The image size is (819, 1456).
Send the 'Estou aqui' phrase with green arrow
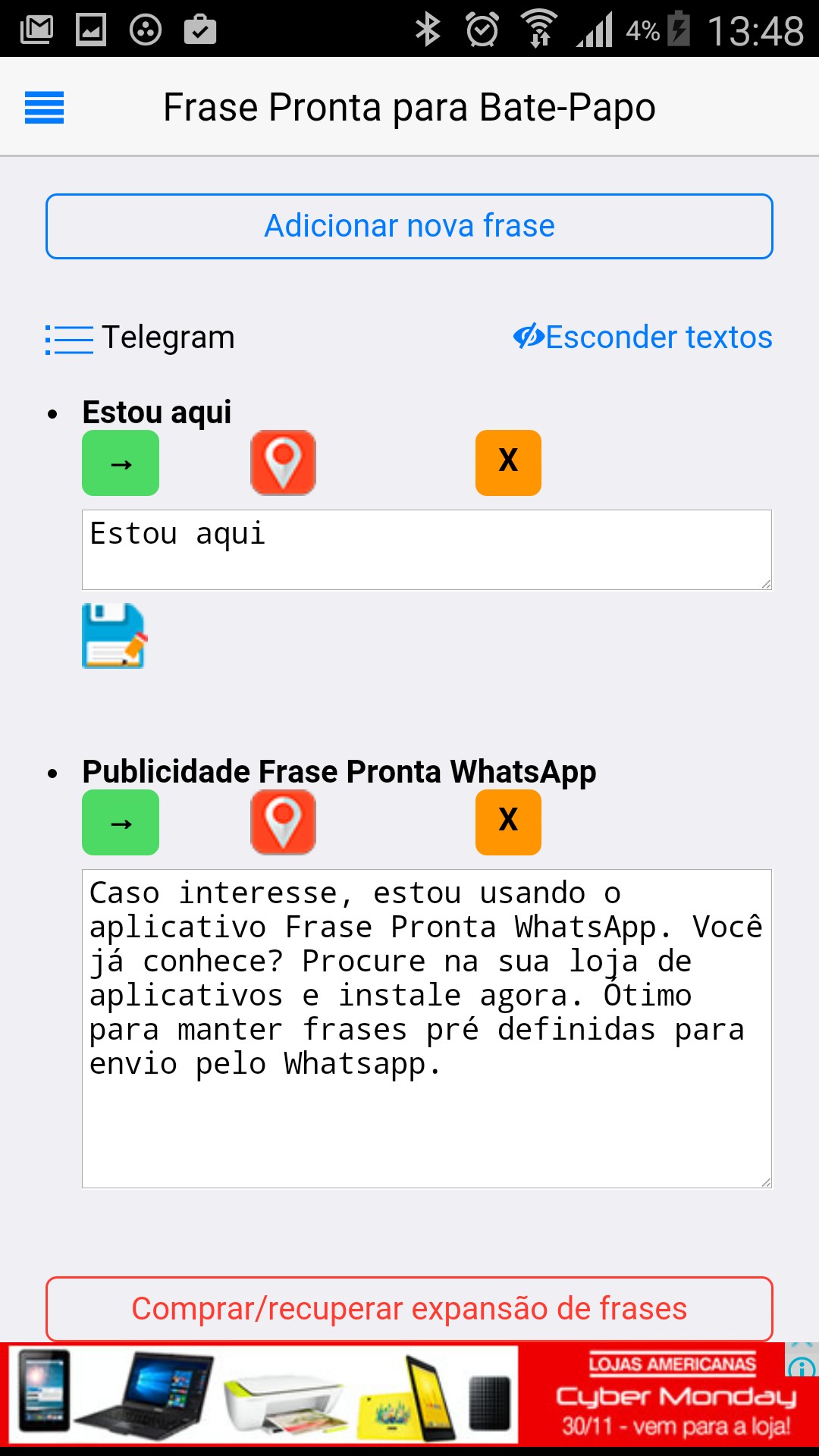[121, 463]
